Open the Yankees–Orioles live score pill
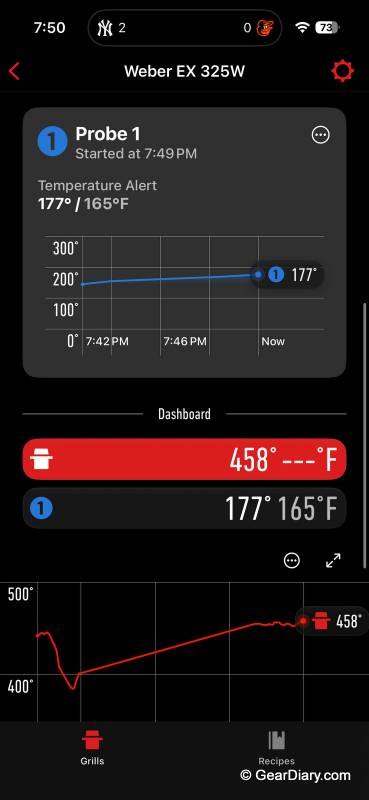 coord(184,28)
